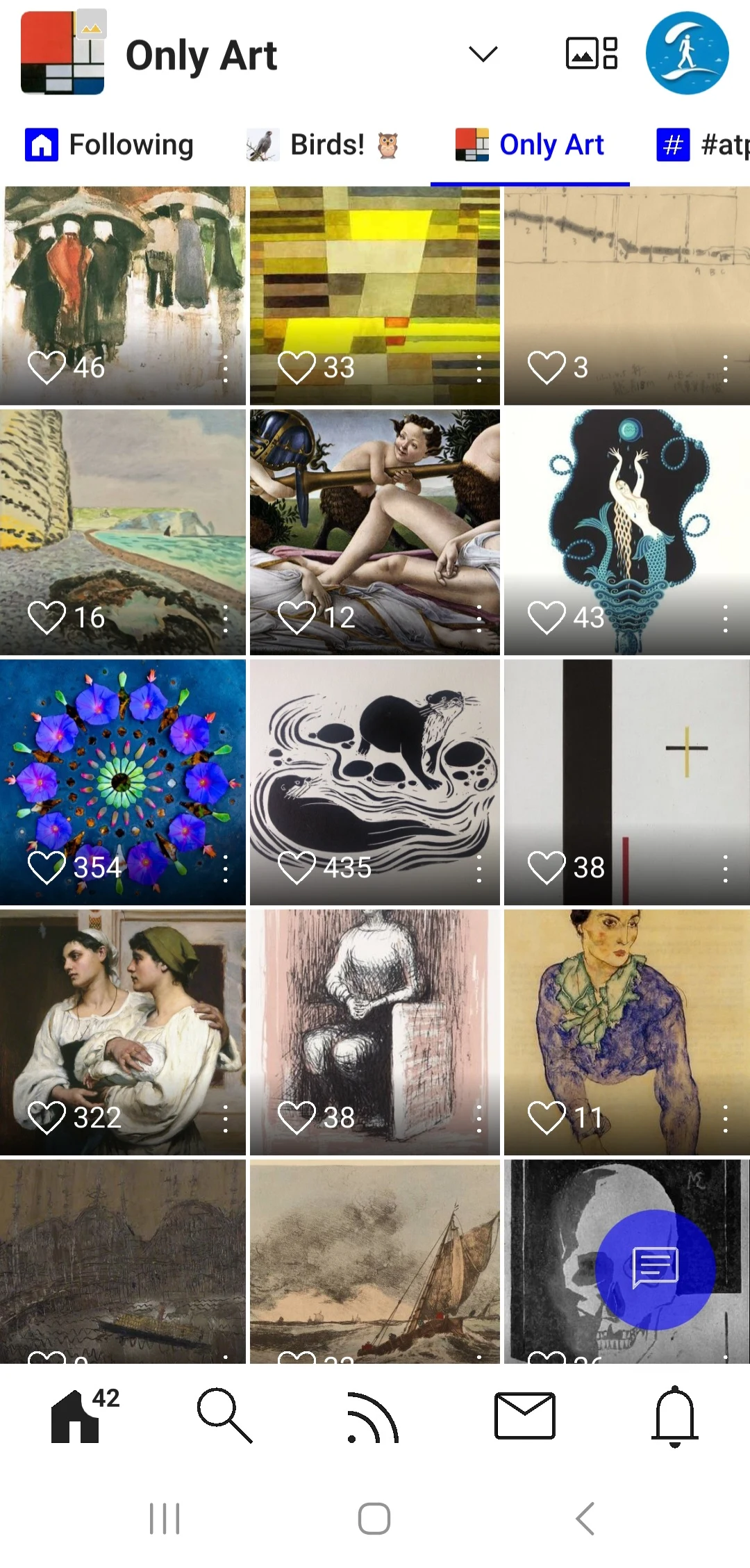This screenshot has width=750, height=1568.
Task: Open the profile avatar menu
Action: (687, 53)
